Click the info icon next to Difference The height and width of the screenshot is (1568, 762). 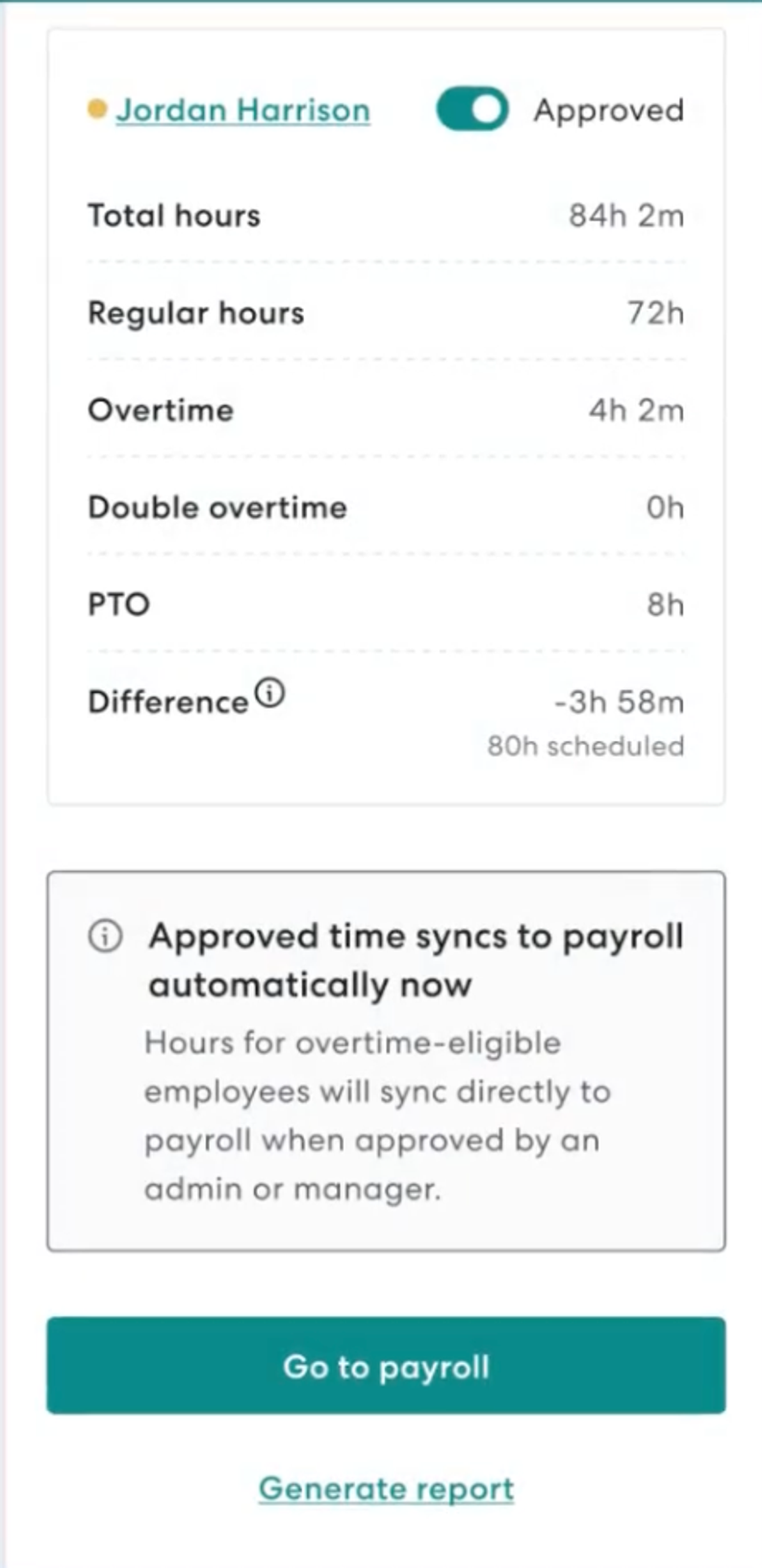click(268, 690)
